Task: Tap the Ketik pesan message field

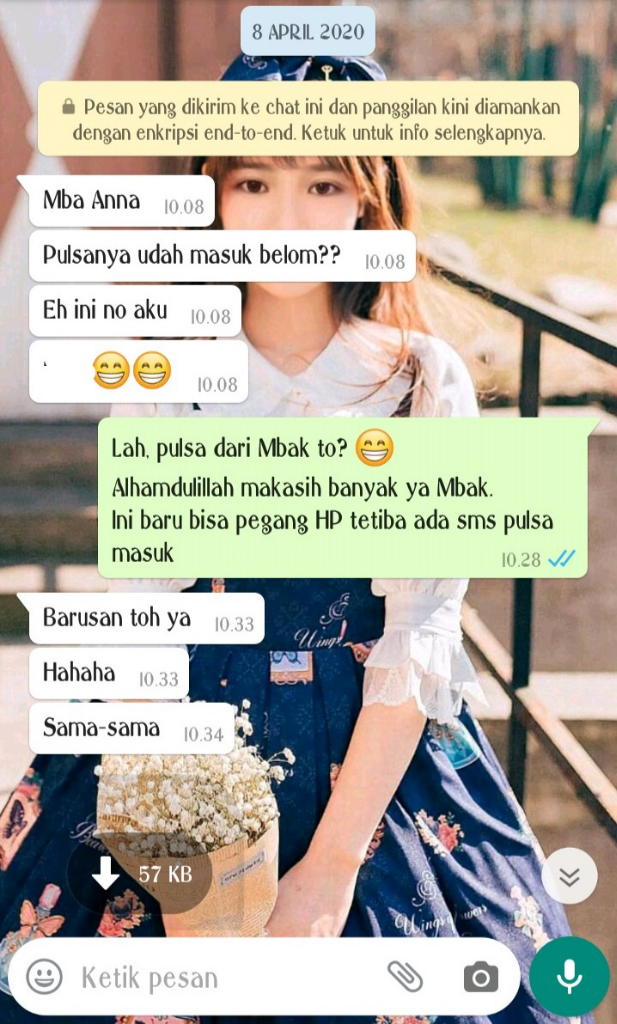Action: (220, 977)
